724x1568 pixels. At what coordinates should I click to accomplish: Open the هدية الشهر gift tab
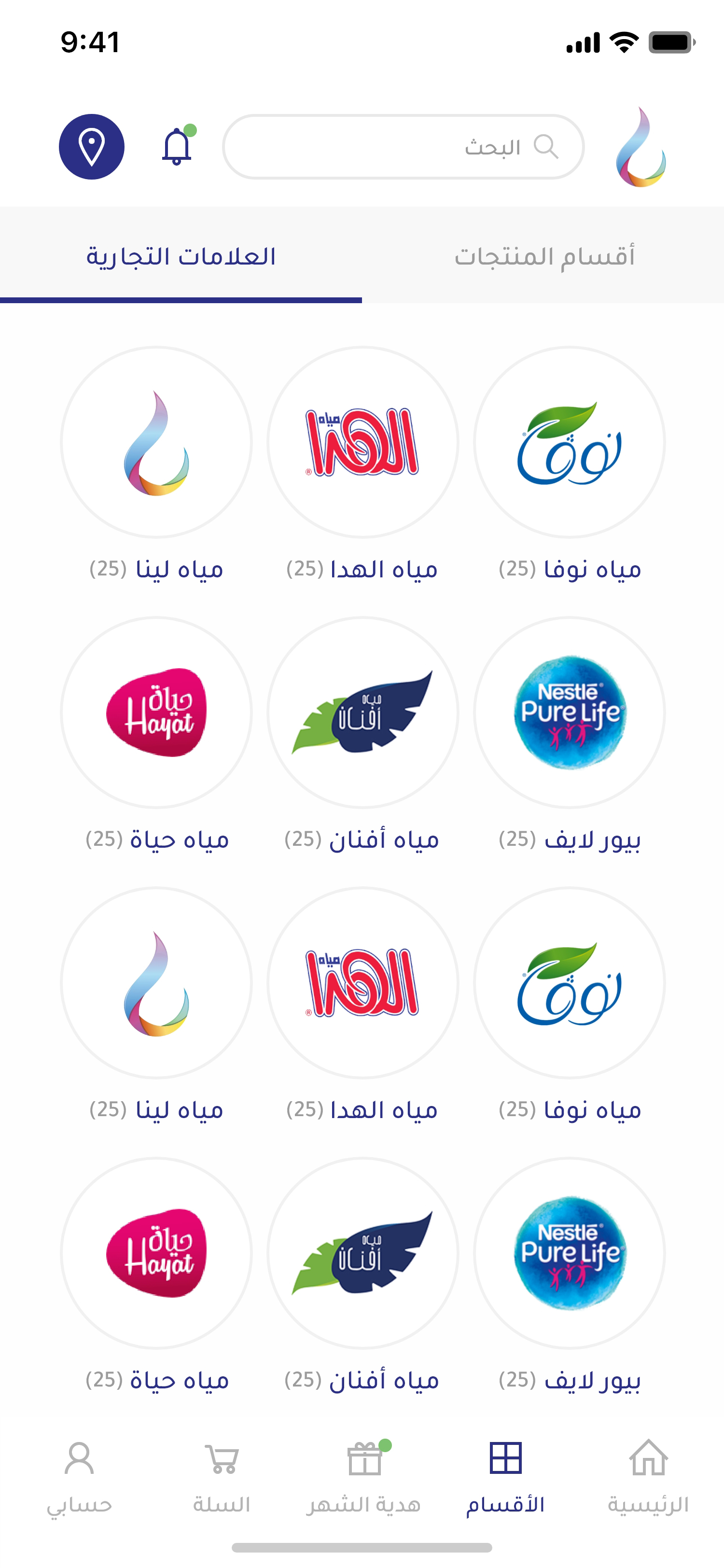coord(364,1475)
